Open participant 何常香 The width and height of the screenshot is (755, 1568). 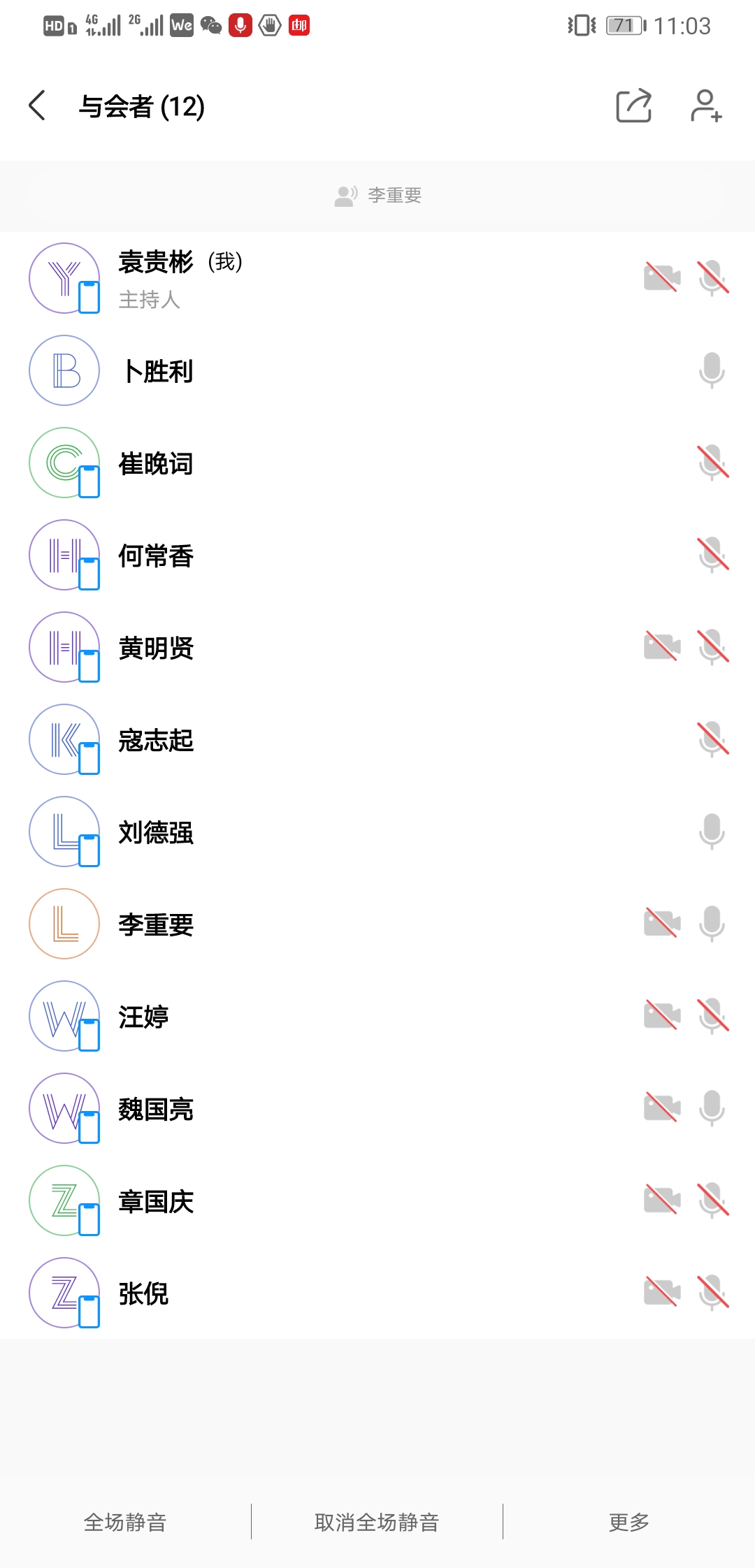click(x=156, y=556)
